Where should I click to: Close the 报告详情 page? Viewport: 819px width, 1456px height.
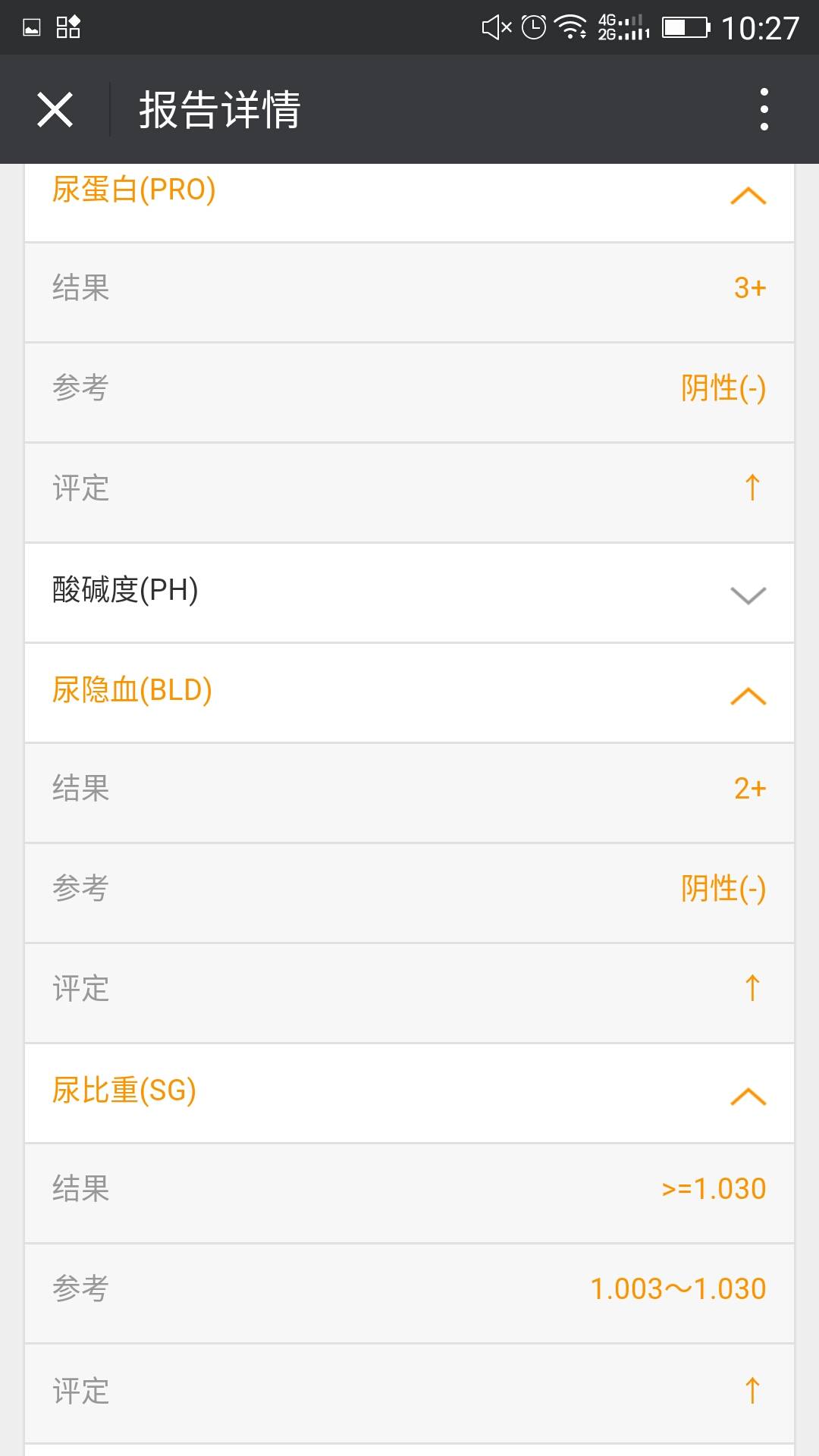pyautogui.click(x=55, y=109)
